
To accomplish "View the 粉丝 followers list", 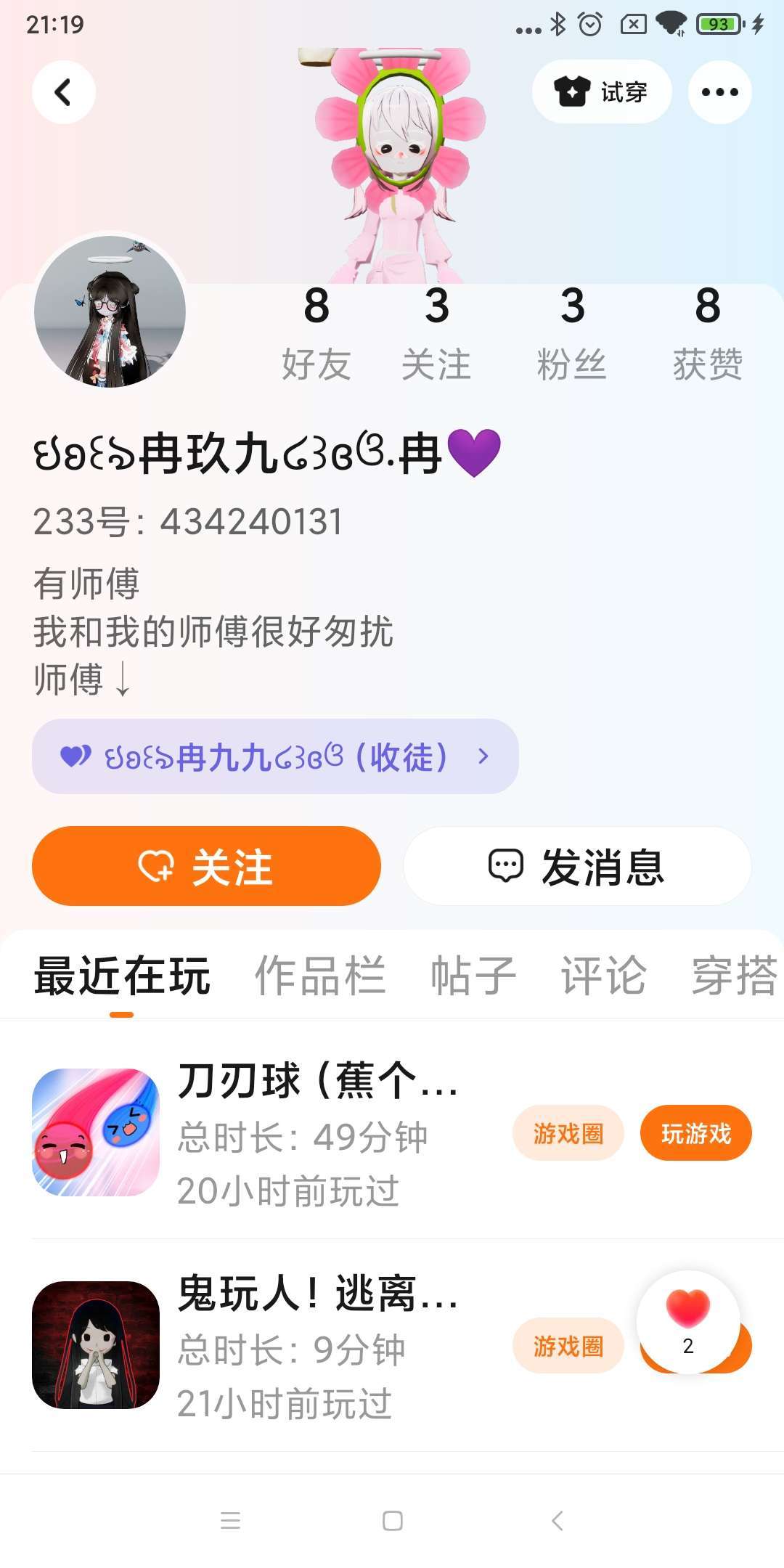I will click(x=572, y=332).
